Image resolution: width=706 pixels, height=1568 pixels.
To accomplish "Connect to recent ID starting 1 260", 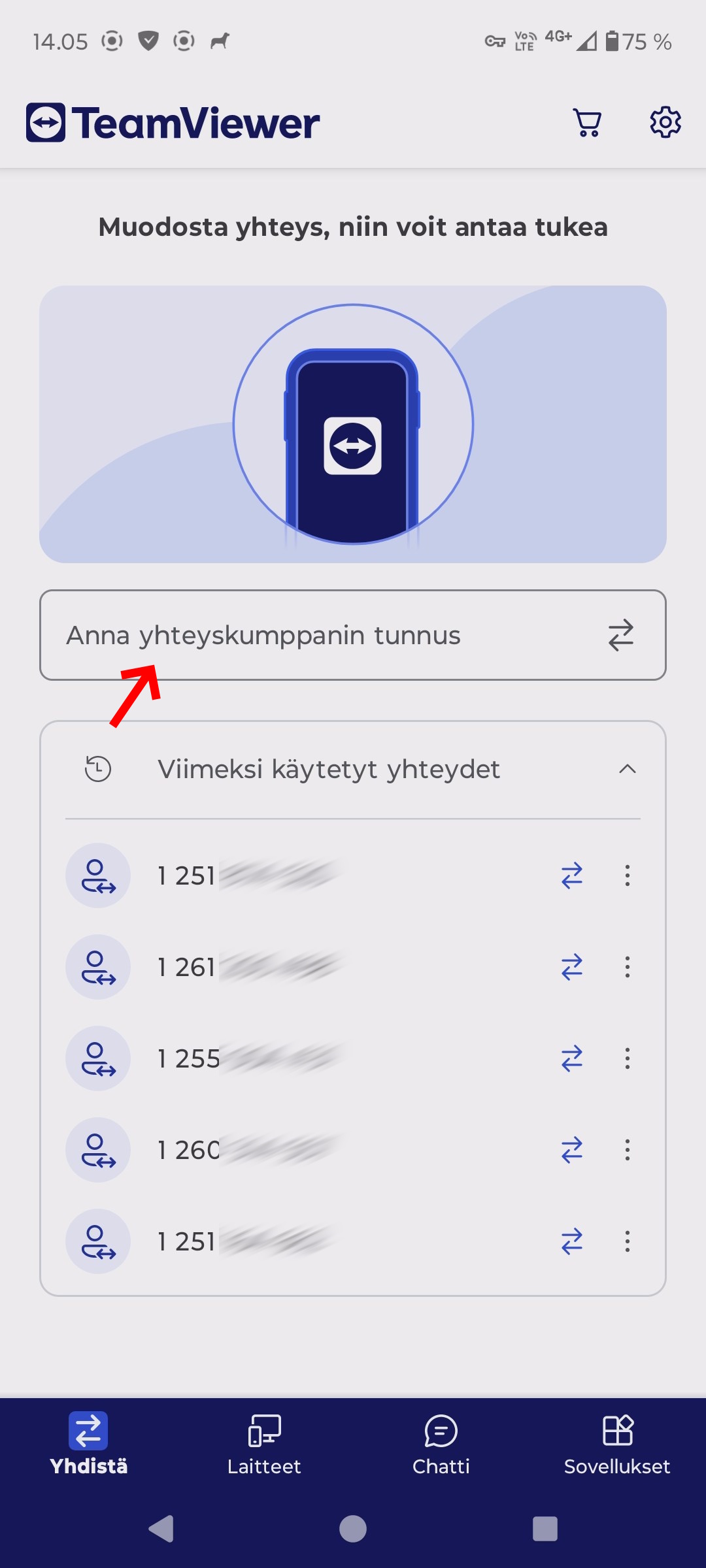I will (571, 1150).
